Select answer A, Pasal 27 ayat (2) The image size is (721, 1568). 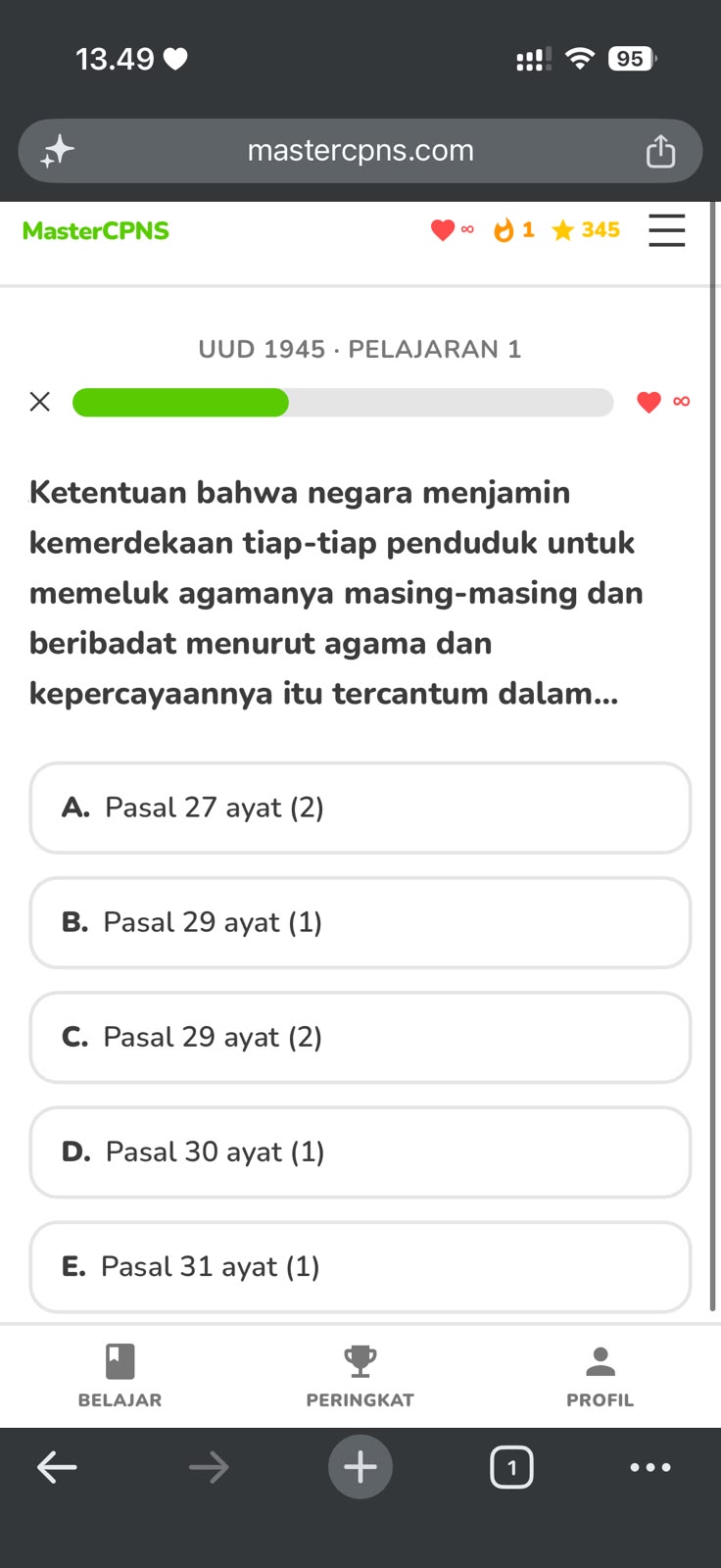pyautogui.click(x=360, y=808)
